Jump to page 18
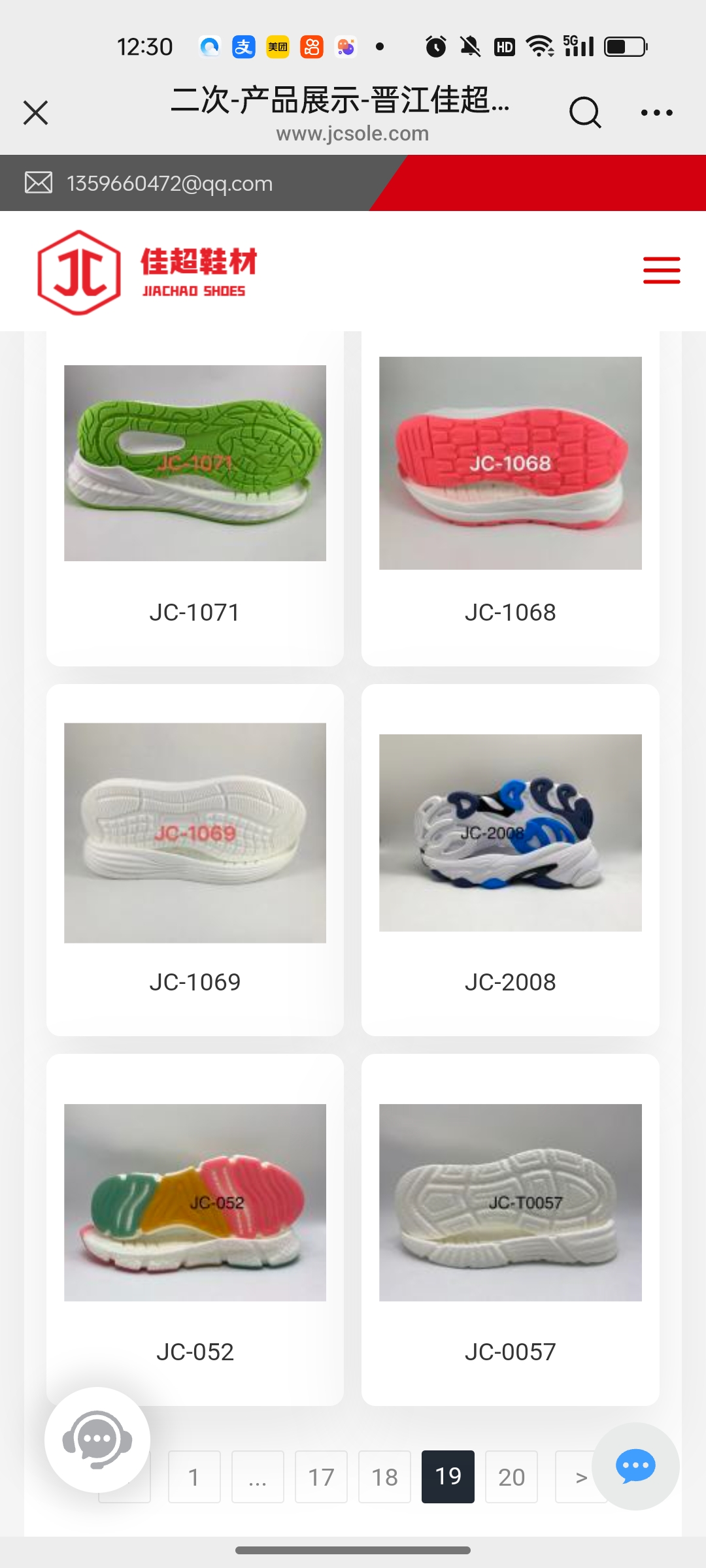This screenshot has height=1568, width=706. (384, 1477)
